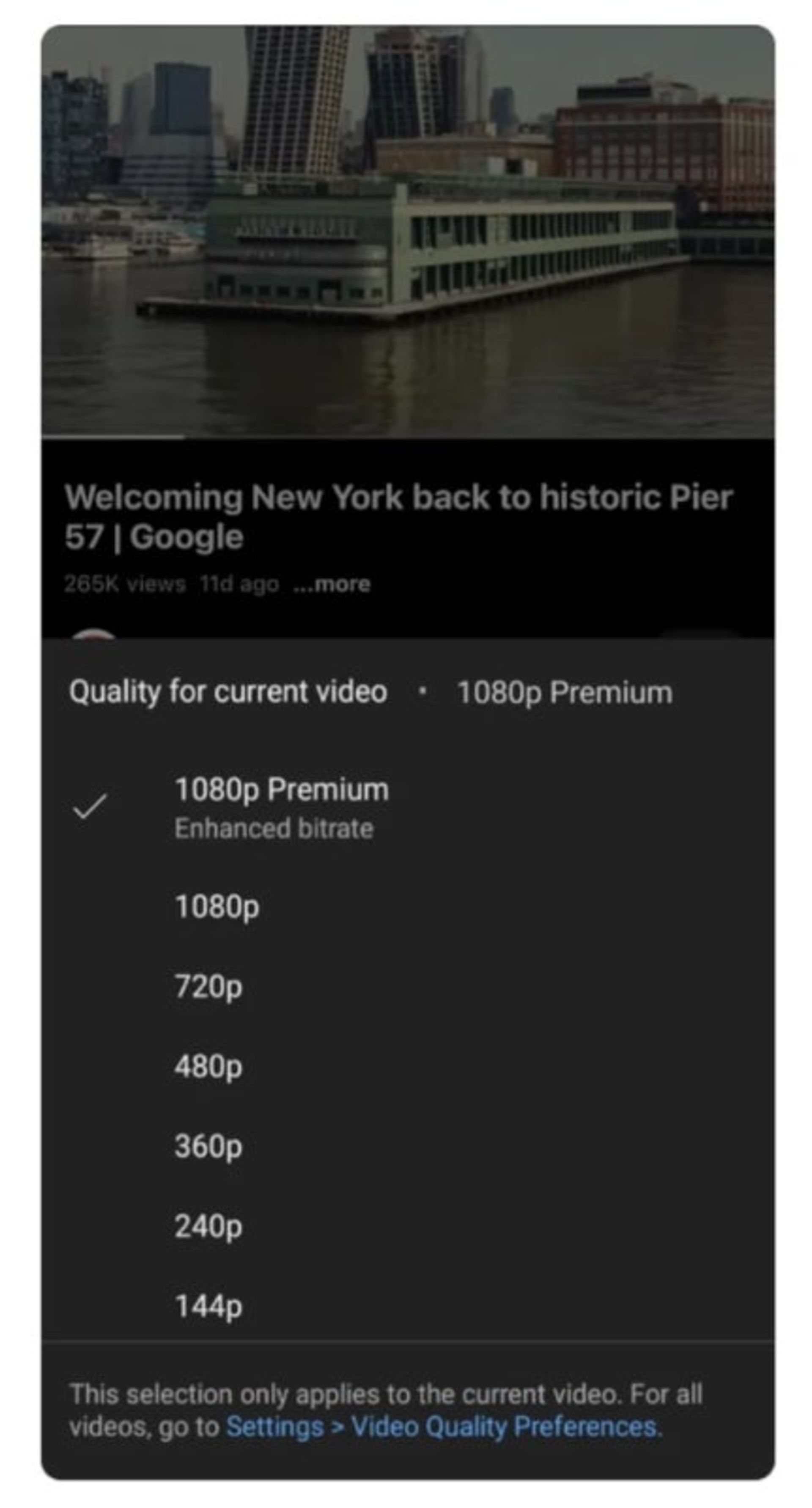Switch video quality to 360p

[208, 1146]
